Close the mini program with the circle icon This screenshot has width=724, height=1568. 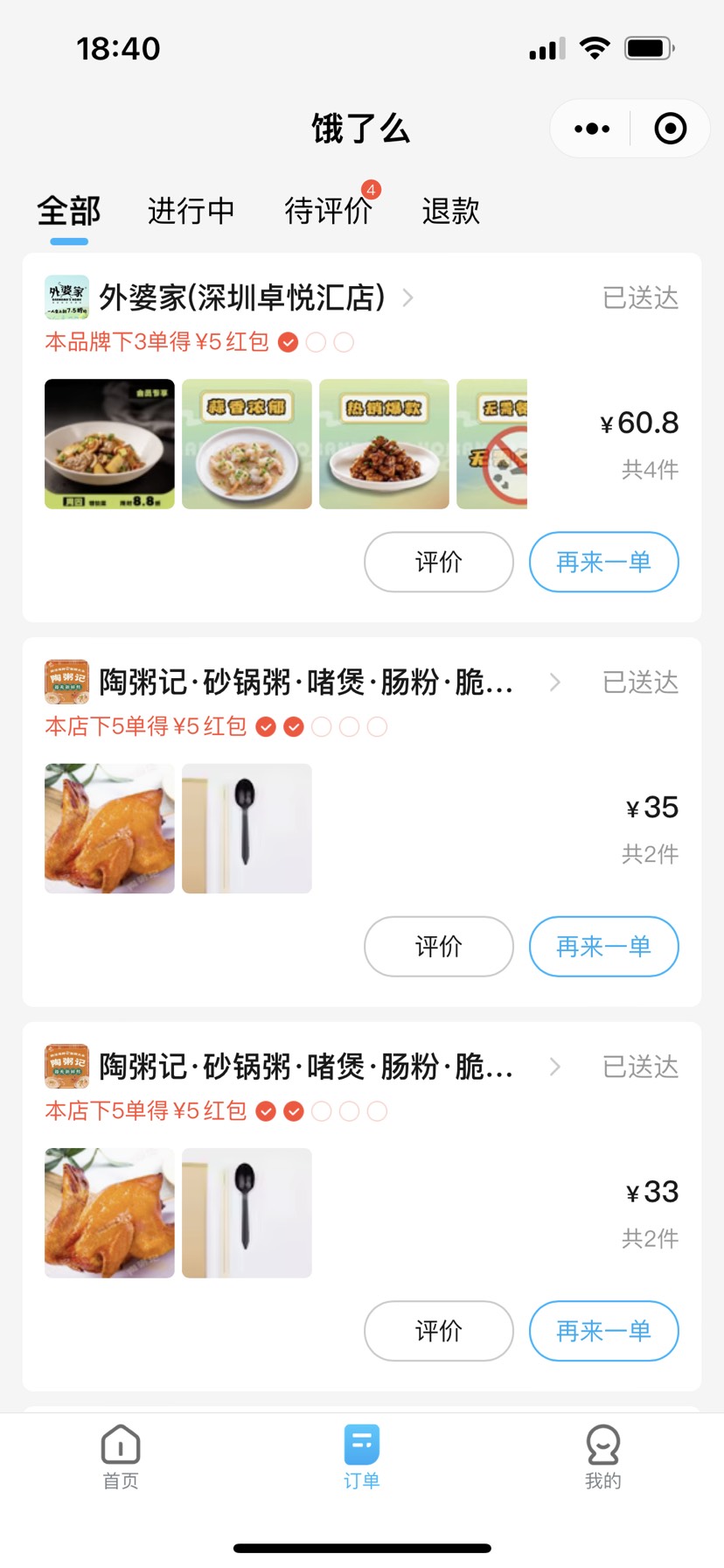(x=670, y=129)
